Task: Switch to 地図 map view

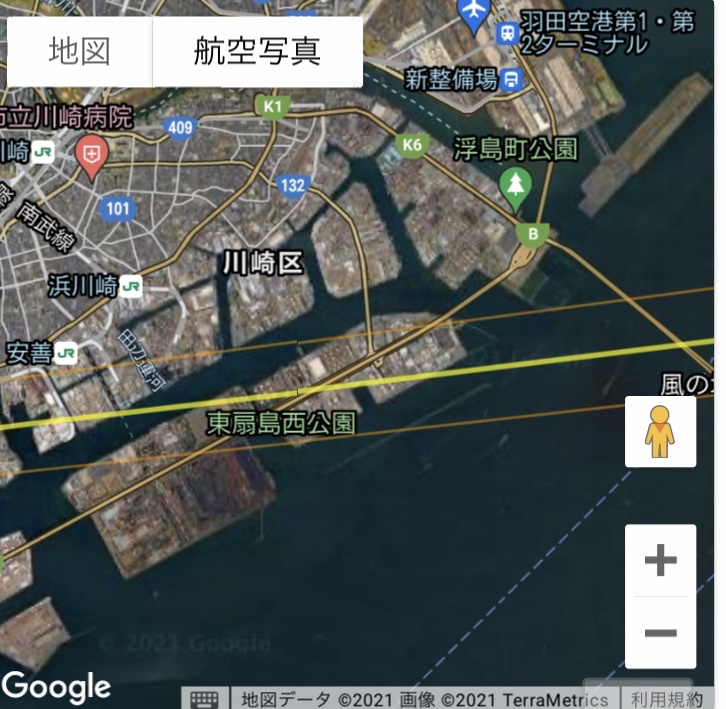Action: click(x=79, y=52)
